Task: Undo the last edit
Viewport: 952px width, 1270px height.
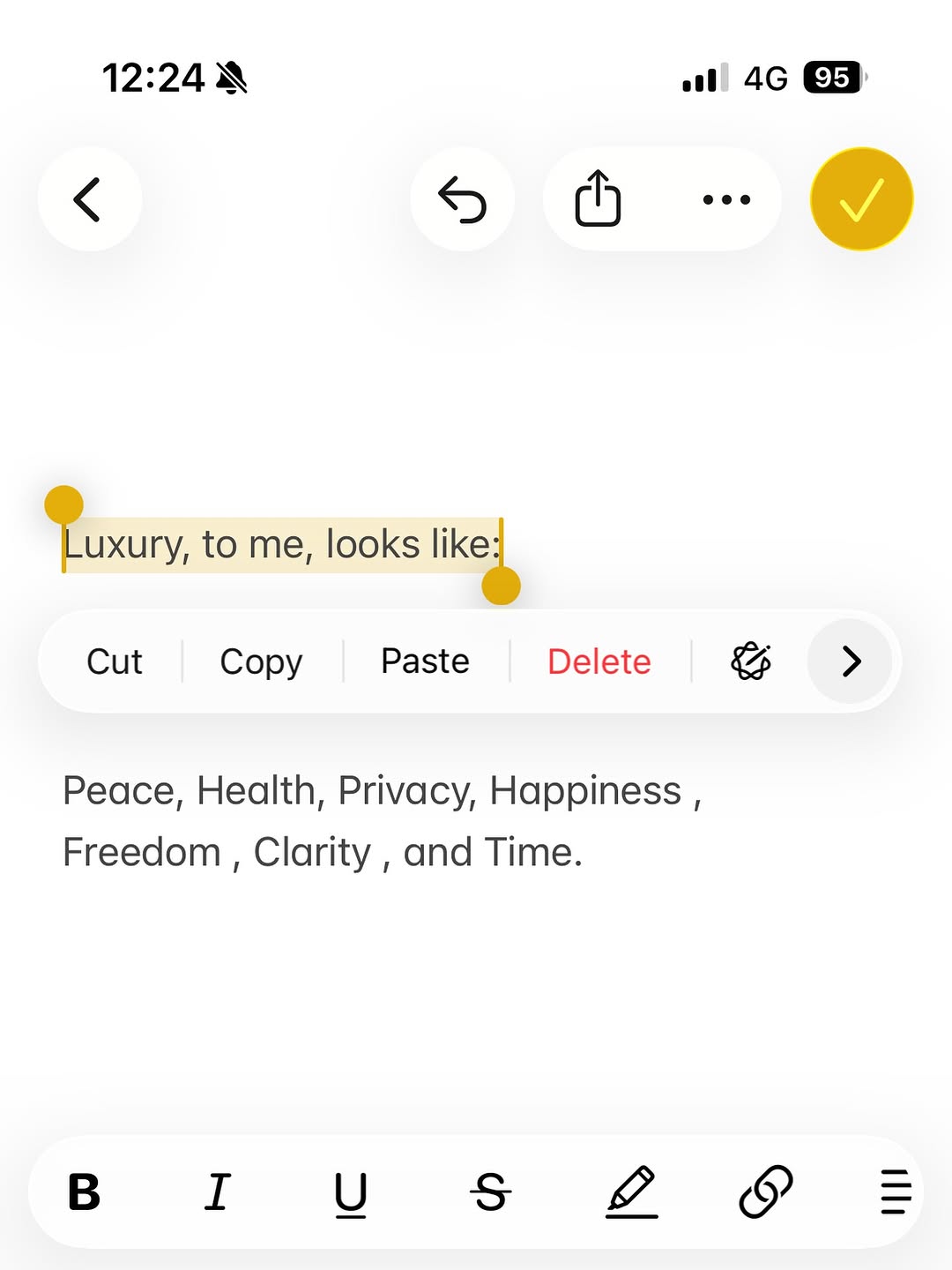Action: tap(463, 199)
